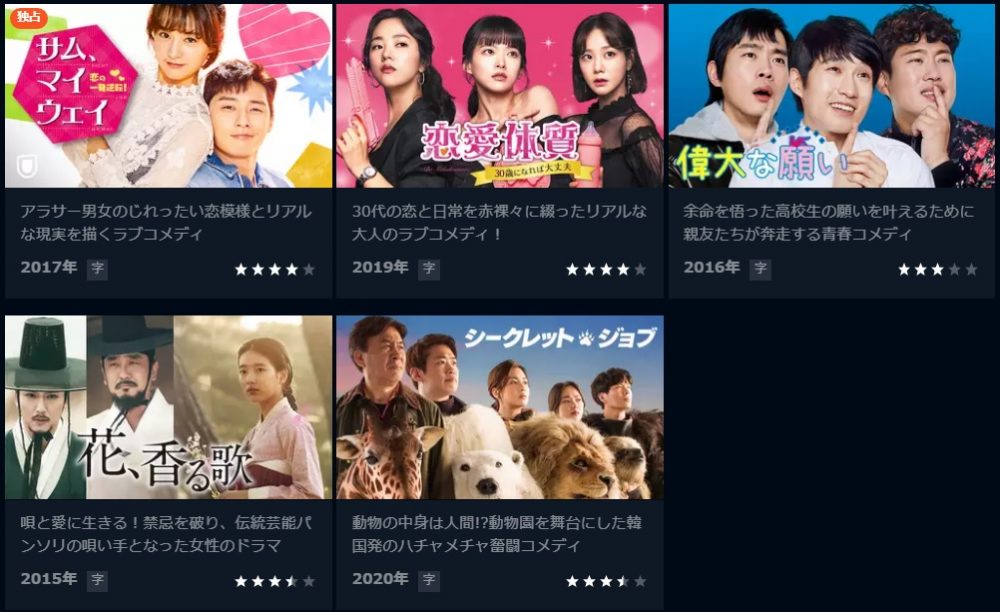View the 花、香る歌 title card
Viewport: 1000px width, 612px height.
pyautogui.click(x=168, y=408)
